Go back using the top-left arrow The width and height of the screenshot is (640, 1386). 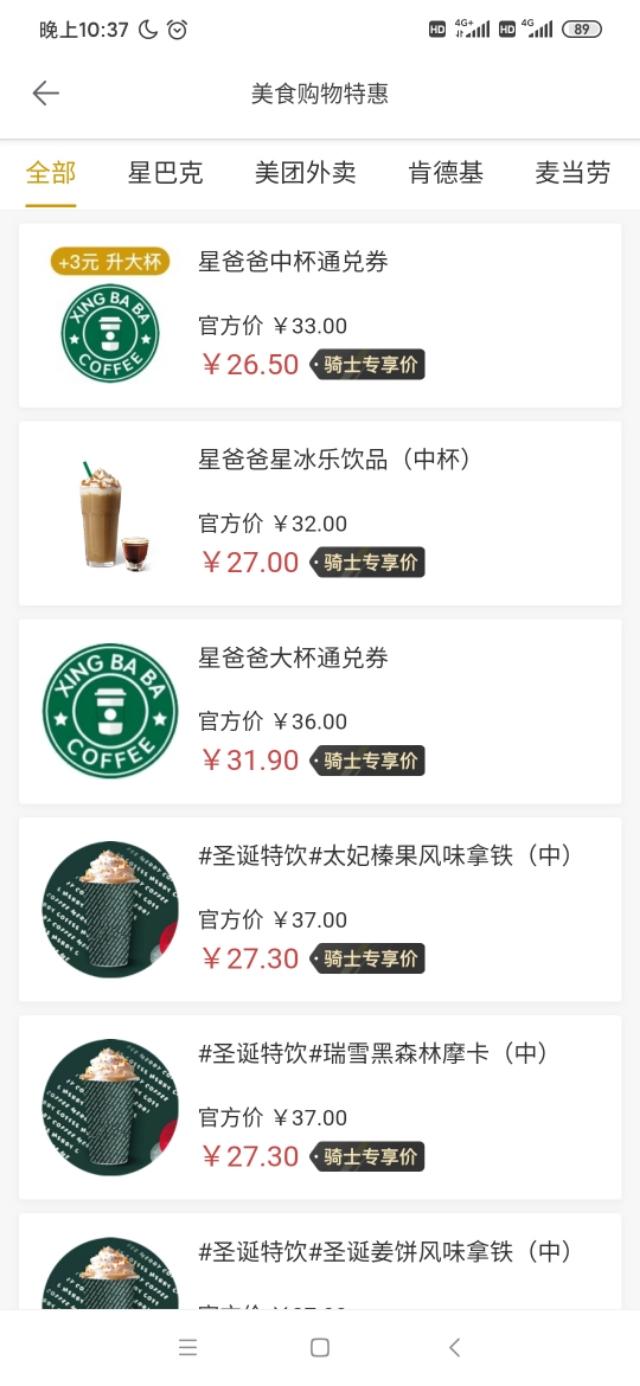pos(46,94)
